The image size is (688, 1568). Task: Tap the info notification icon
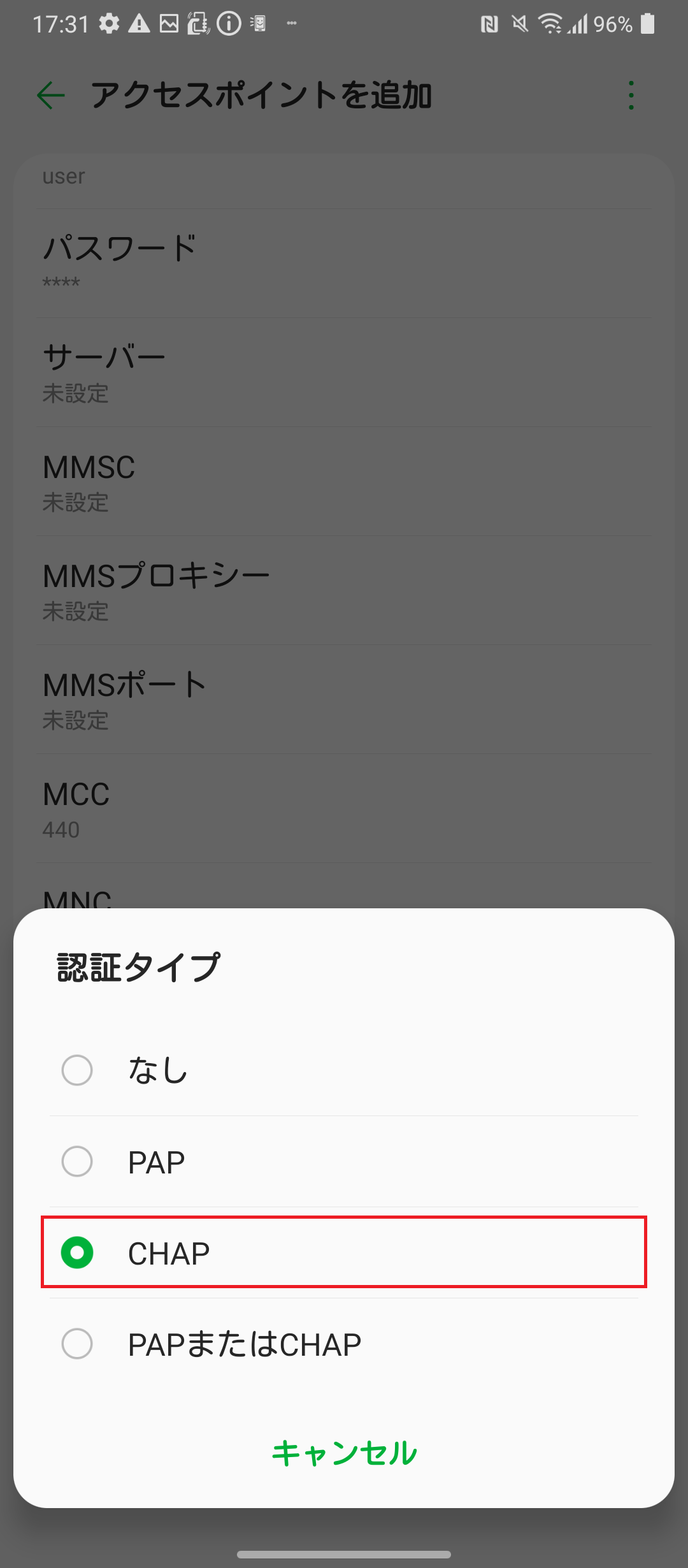227,24
